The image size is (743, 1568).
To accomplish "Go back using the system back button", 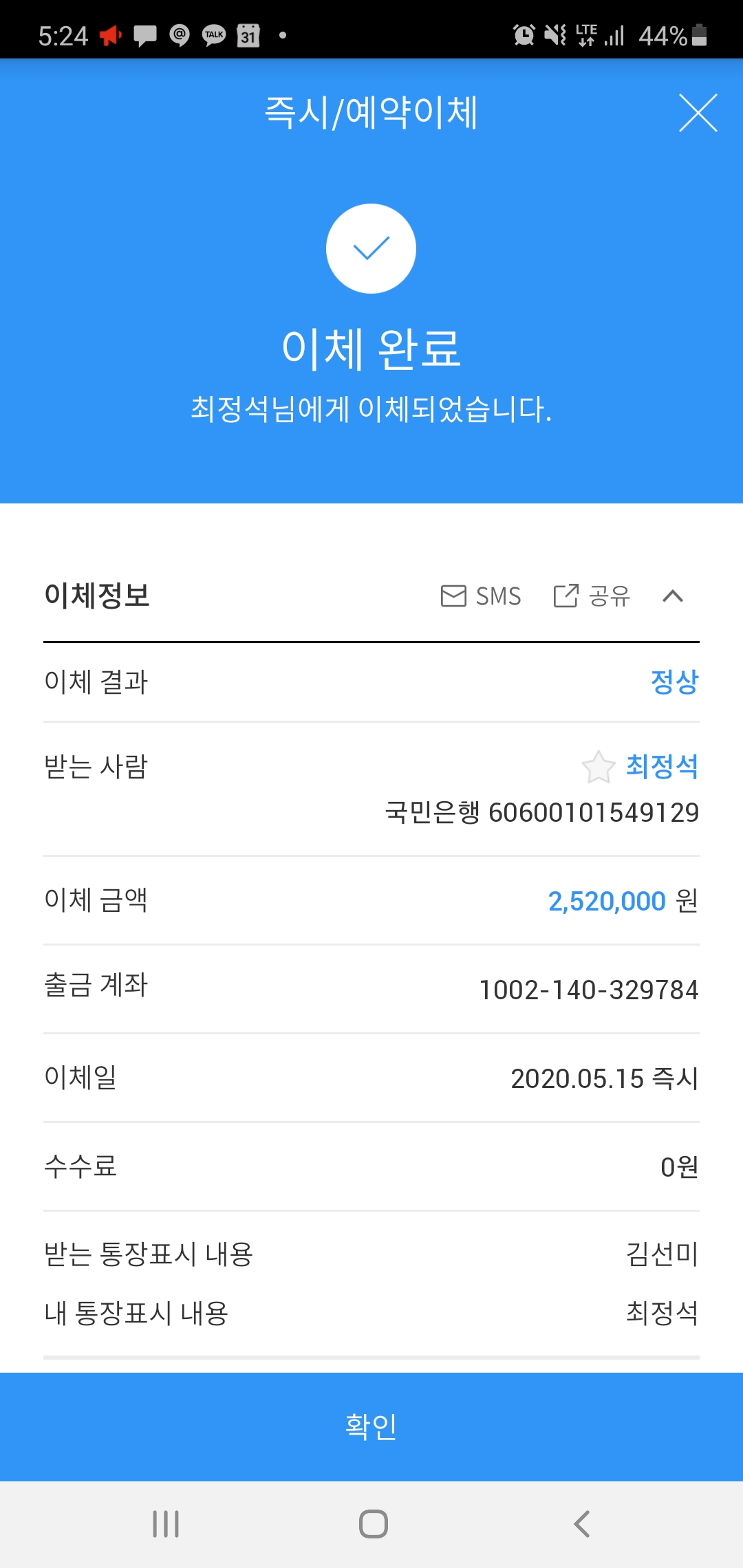I will [582, 1524].
